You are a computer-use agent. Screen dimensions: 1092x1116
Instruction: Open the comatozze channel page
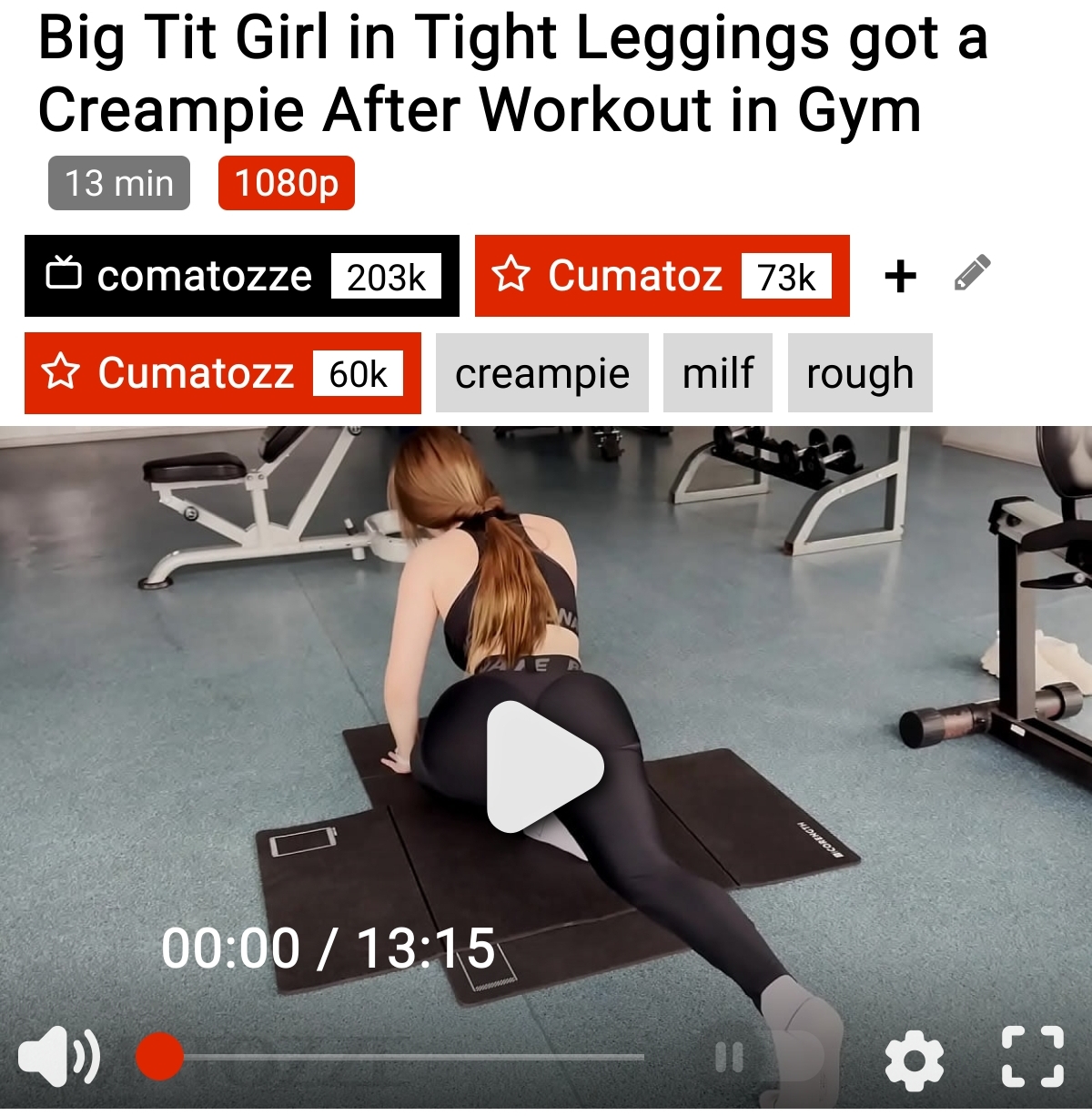(241, 276)
